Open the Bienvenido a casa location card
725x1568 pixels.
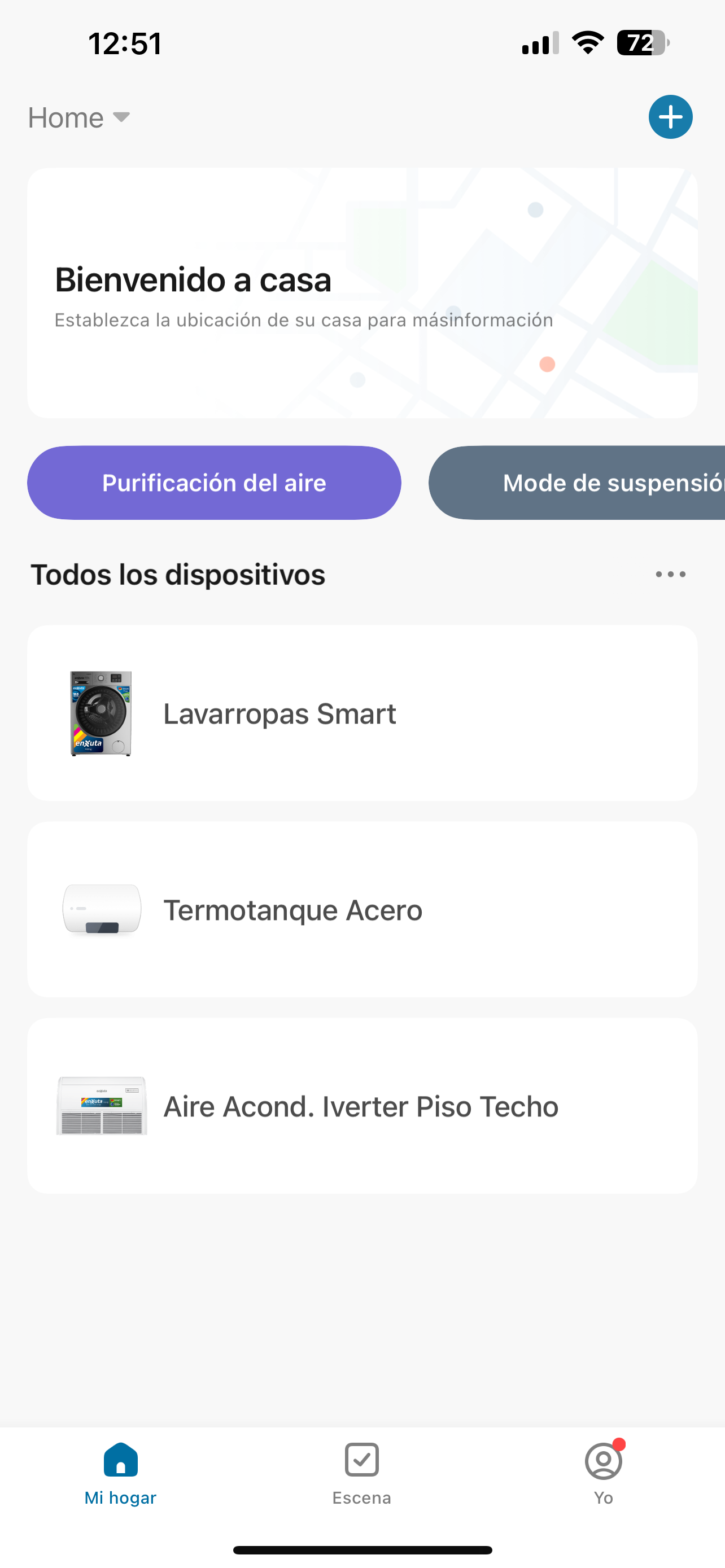(362, 293)
